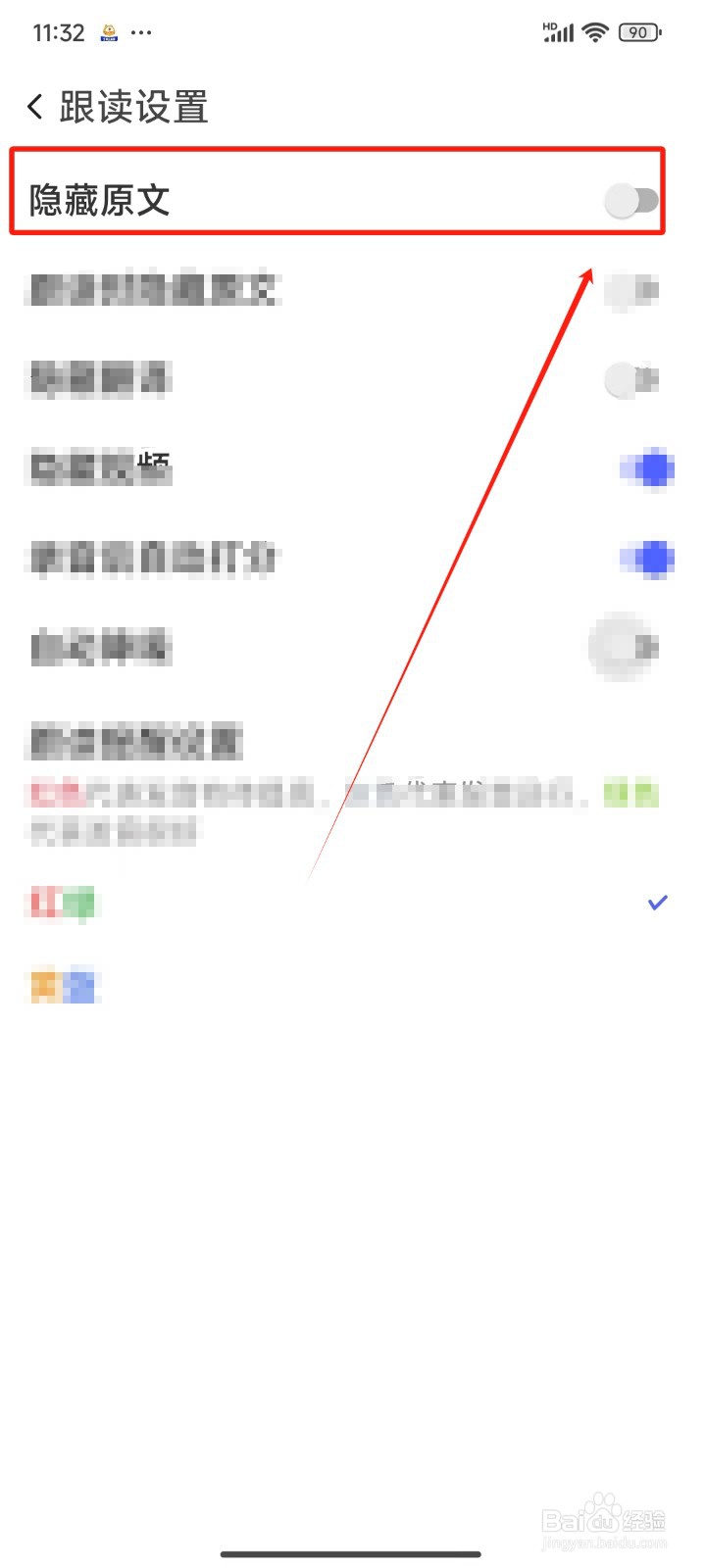Click the battery 90 indicator icon
The width and height of the screenshot is (706, 1568).
tap(637, 31)
